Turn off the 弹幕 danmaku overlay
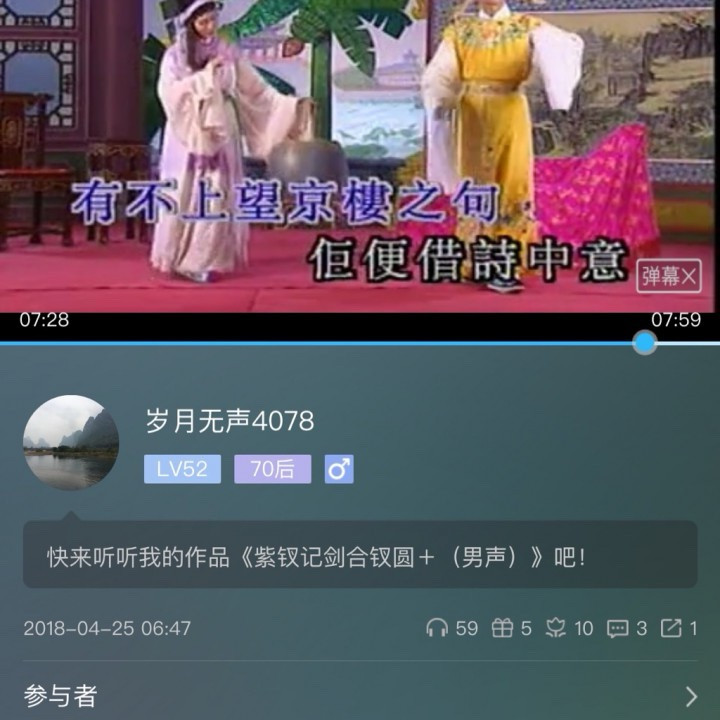Viewport: 720px width, 720px height. (669, 276)
